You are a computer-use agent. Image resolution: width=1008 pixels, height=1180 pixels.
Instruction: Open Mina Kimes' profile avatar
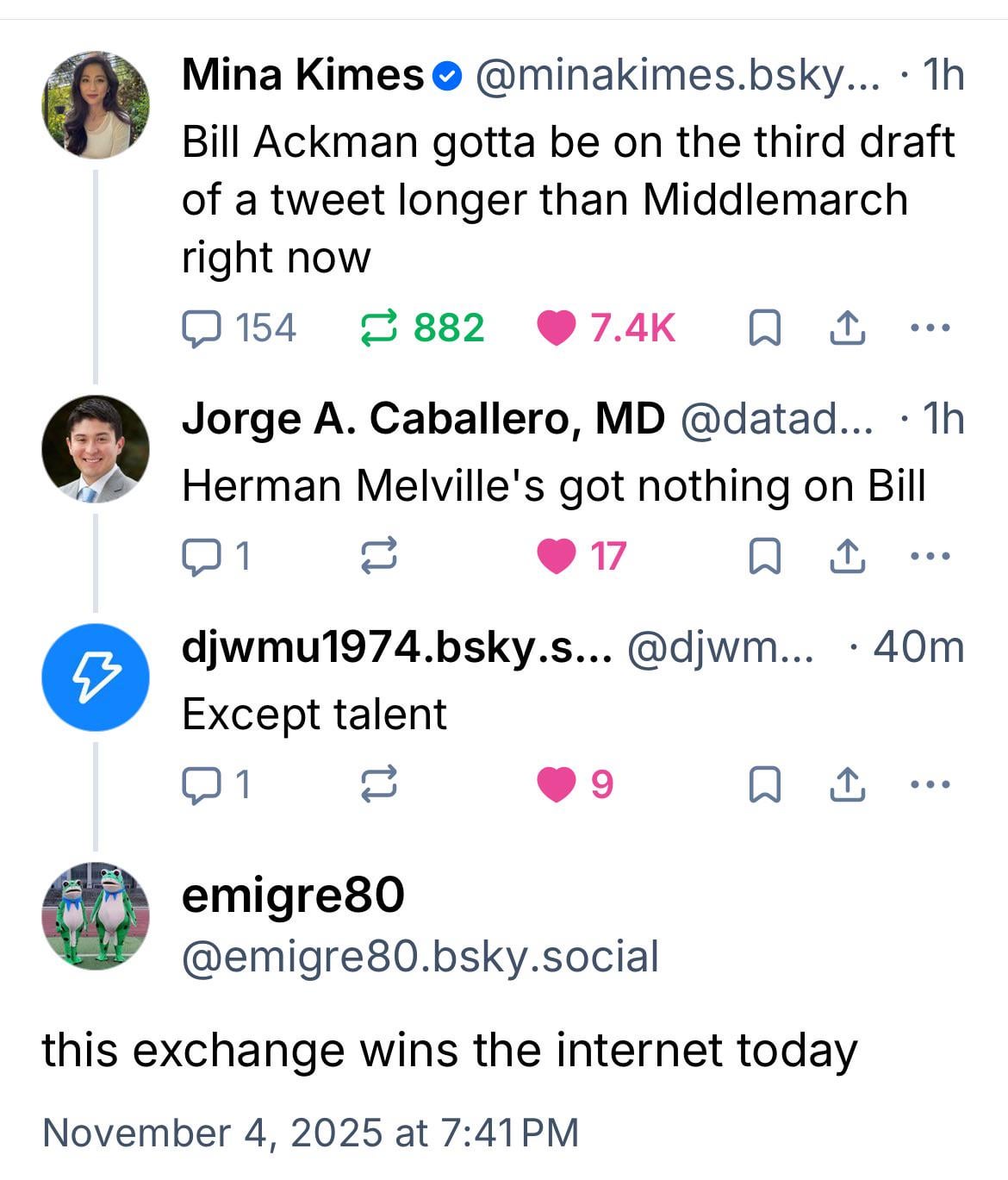pyautogui.click(x=96, y=105)
